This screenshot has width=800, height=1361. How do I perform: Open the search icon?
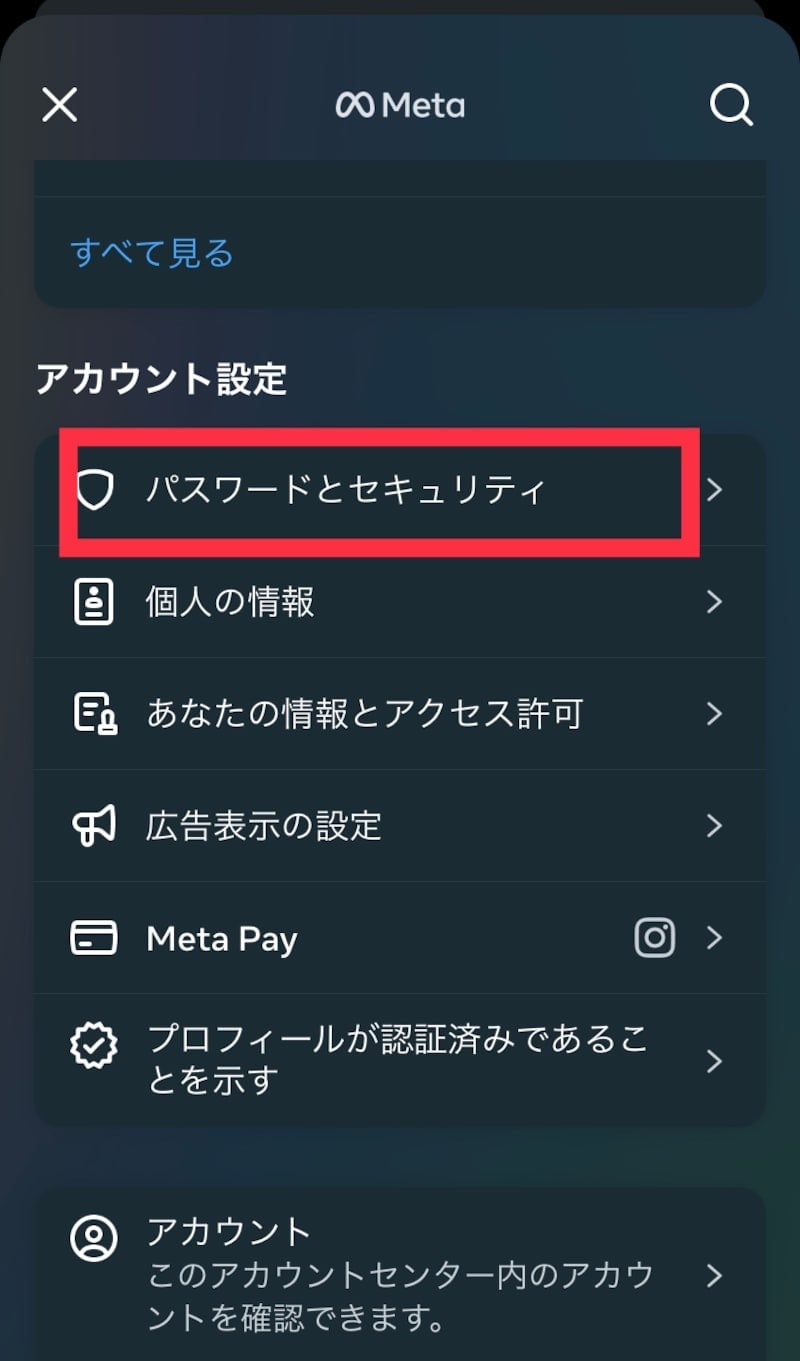(731, 104)
